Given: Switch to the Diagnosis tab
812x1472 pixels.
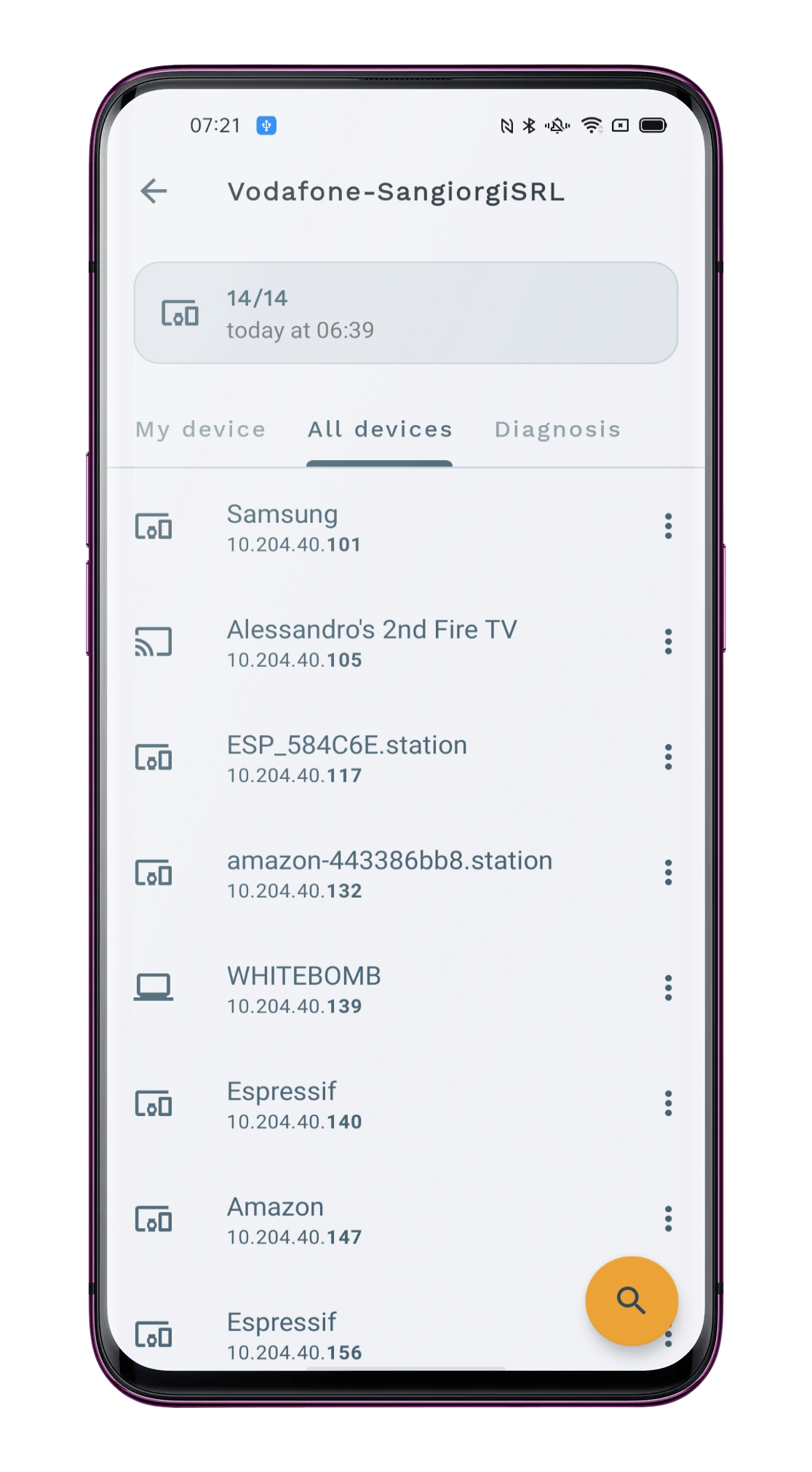Looking at the screenshot, I should (x=557, y=430).
